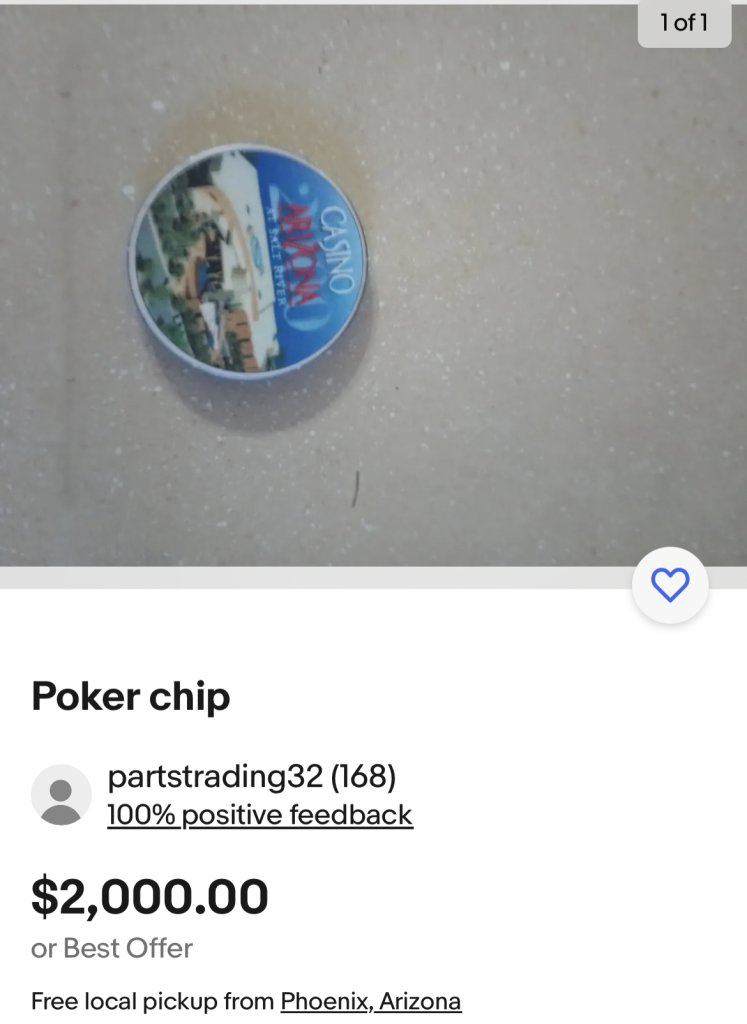Image resolution: width=747 pixels, height=1024 pixels.
Task: Open the poker chip listing photo
Action: [373, 285]
